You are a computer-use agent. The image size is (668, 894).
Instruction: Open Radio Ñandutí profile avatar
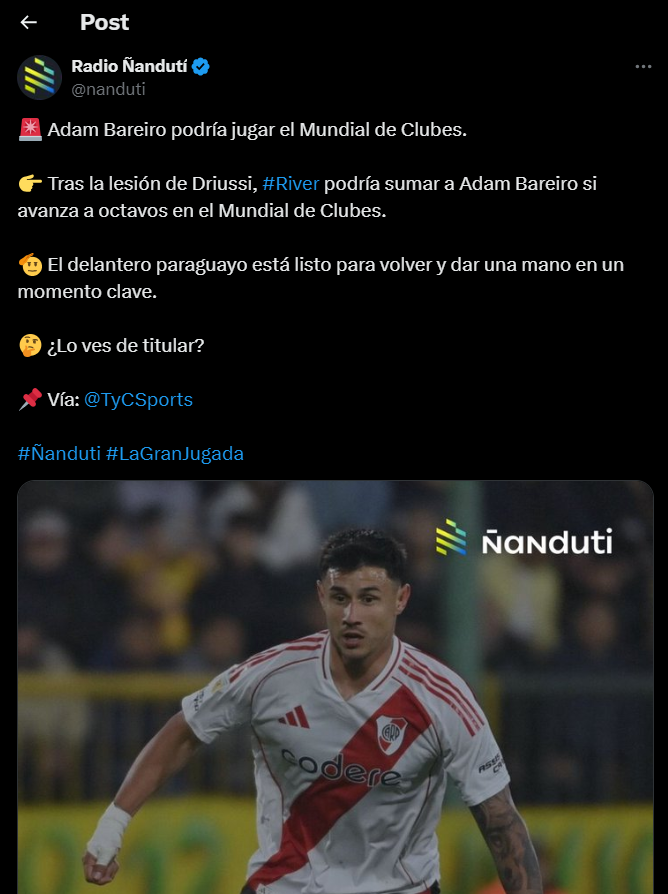[40, 78]
